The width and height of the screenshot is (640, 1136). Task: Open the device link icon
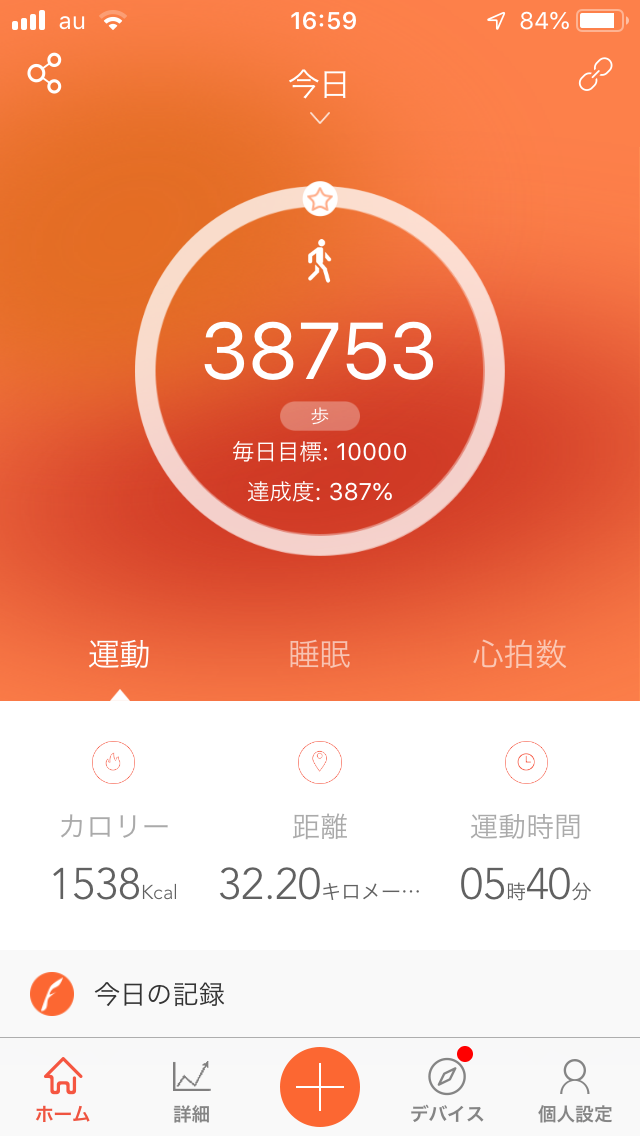[x=596, y=74]
